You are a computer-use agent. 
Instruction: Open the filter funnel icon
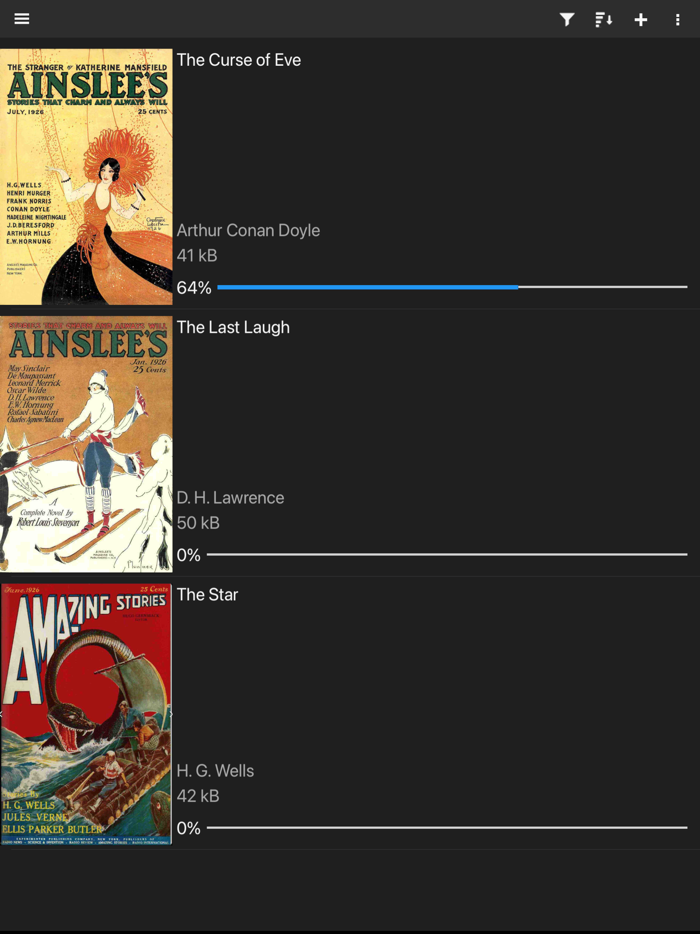coord(567,19)
